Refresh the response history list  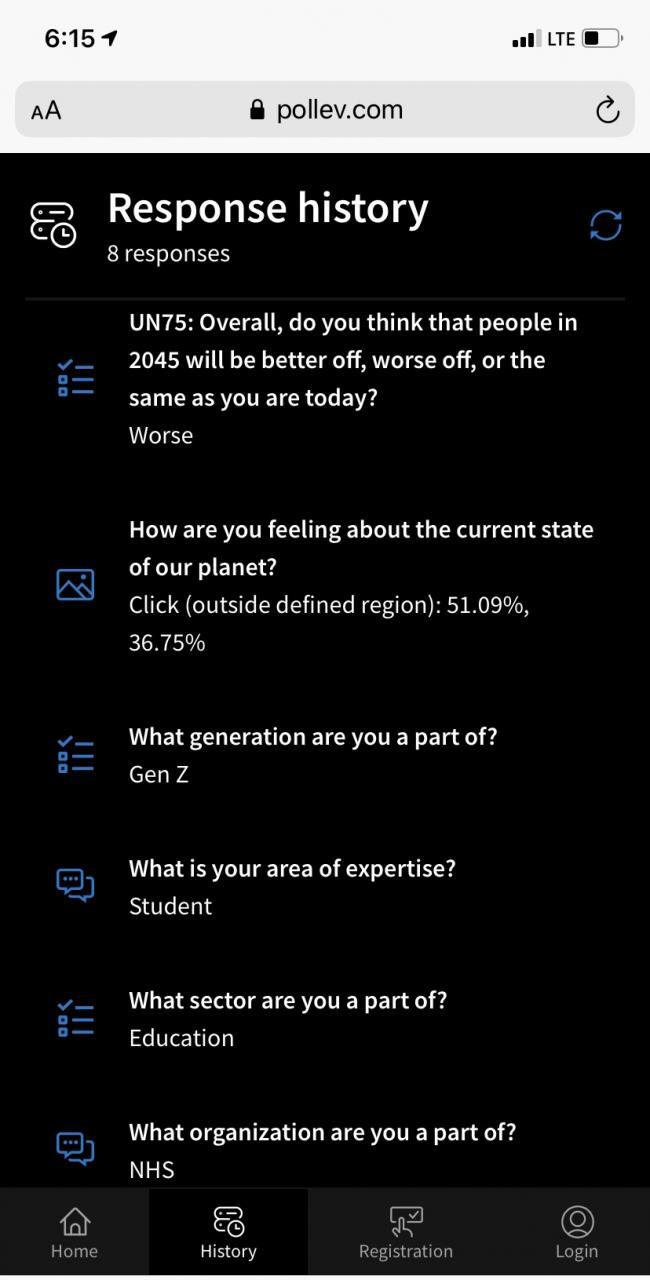coord(606,225)
